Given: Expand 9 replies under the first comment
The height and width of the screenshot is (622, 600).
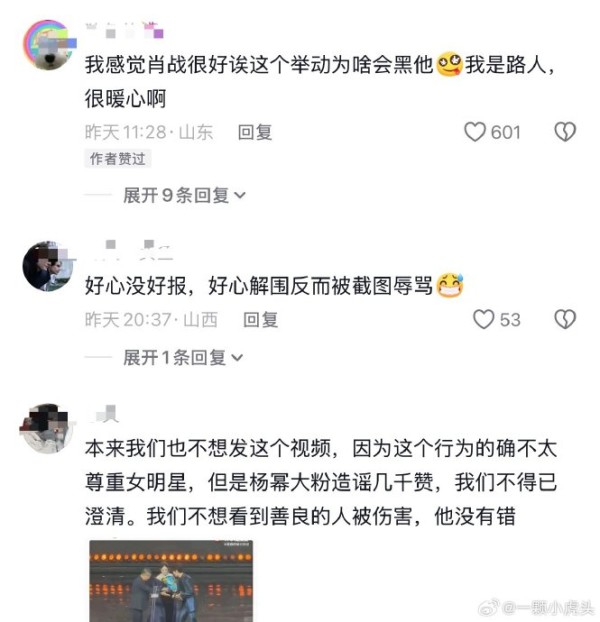Looking at the screenshot, I should click(183, 195).
